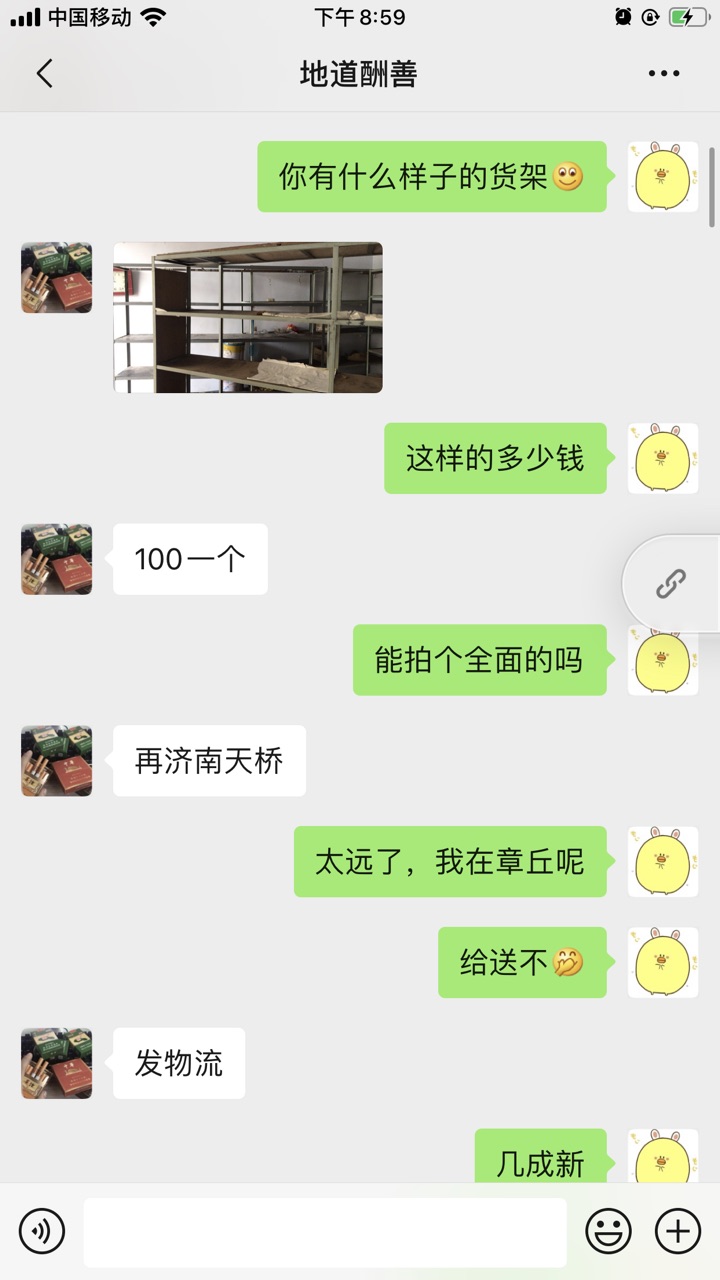Open the emoji sticker panel
Image resolution: width=720 pixels, height=1280 pixels.
pos(608,1230)
